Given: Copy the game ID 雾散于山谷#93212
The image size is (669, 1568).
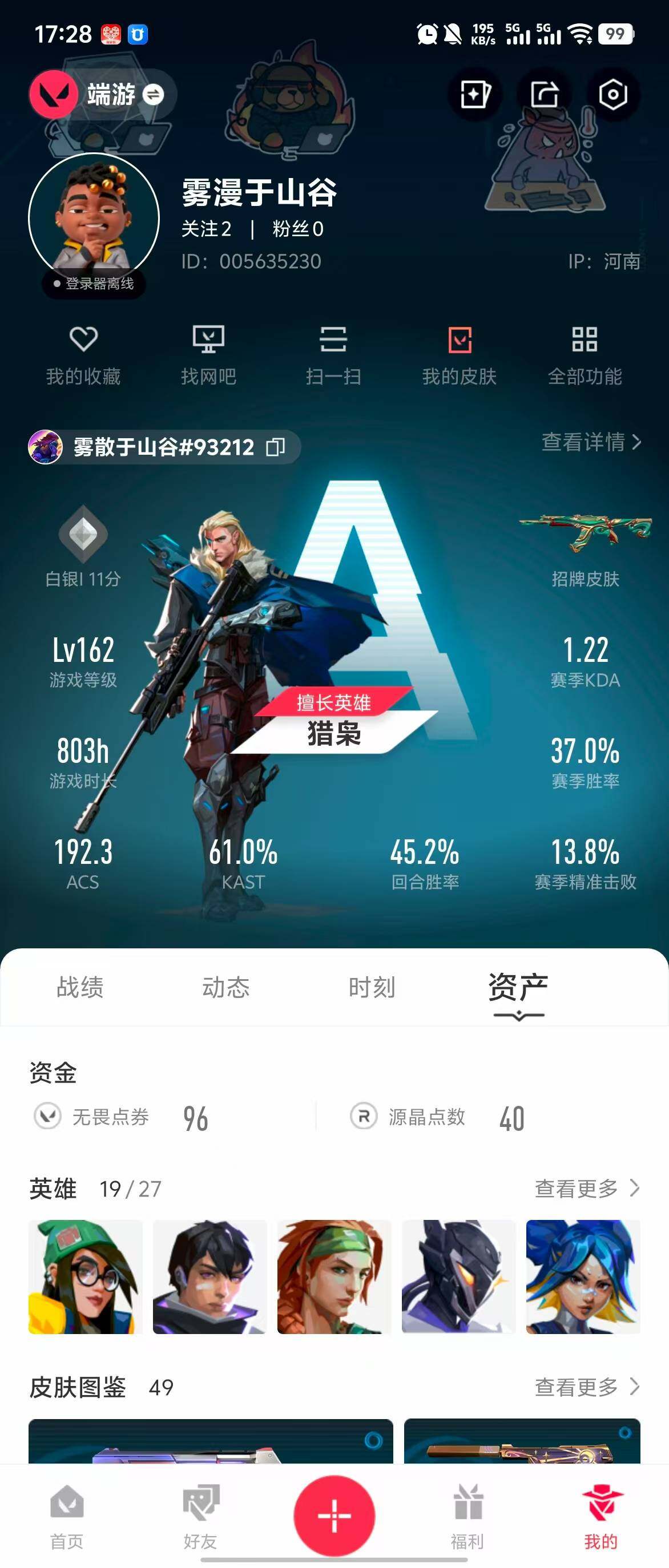Looking at the screenshot, I should (276, 447).
